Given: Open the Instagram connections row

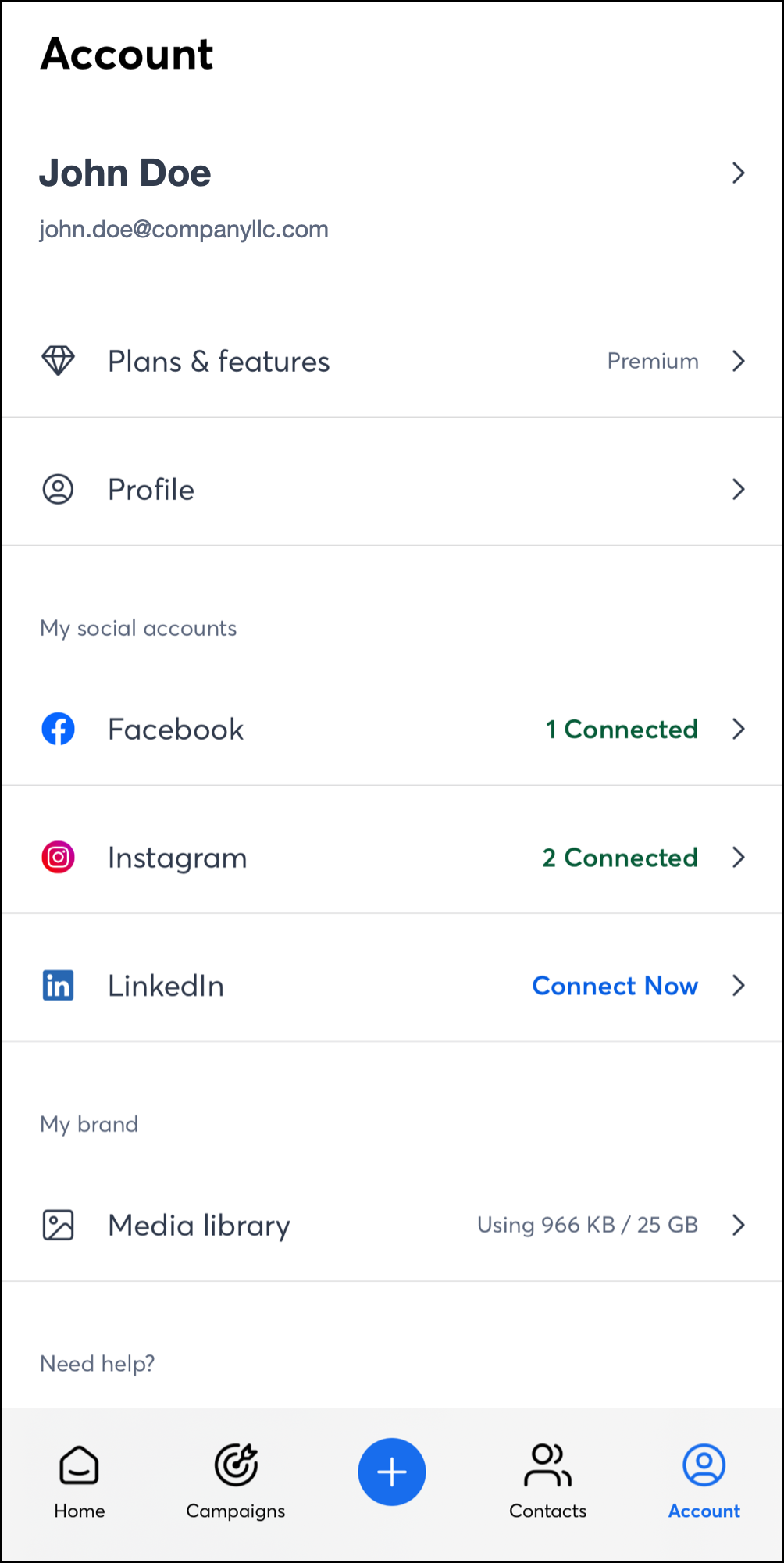Looking at the screenshot, I should [x=390, y=858].
